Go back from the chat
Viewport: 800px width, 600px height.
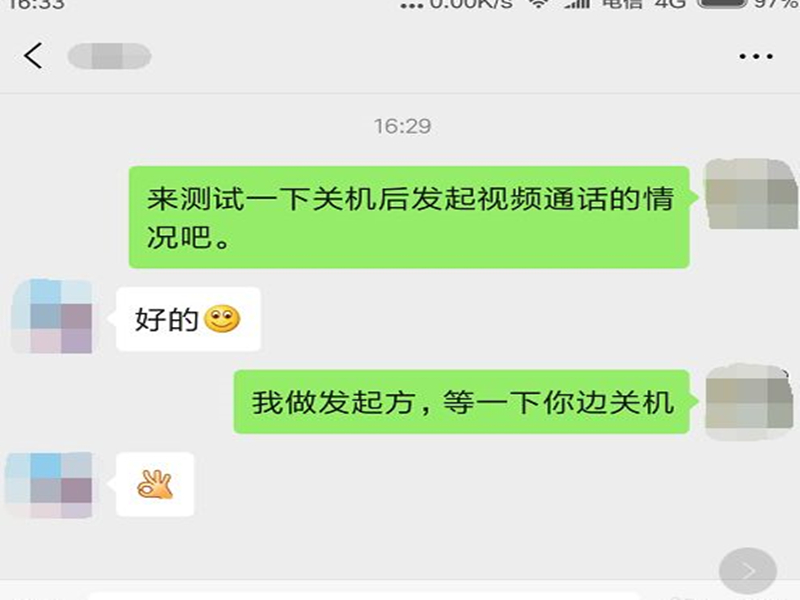point(33,56)
